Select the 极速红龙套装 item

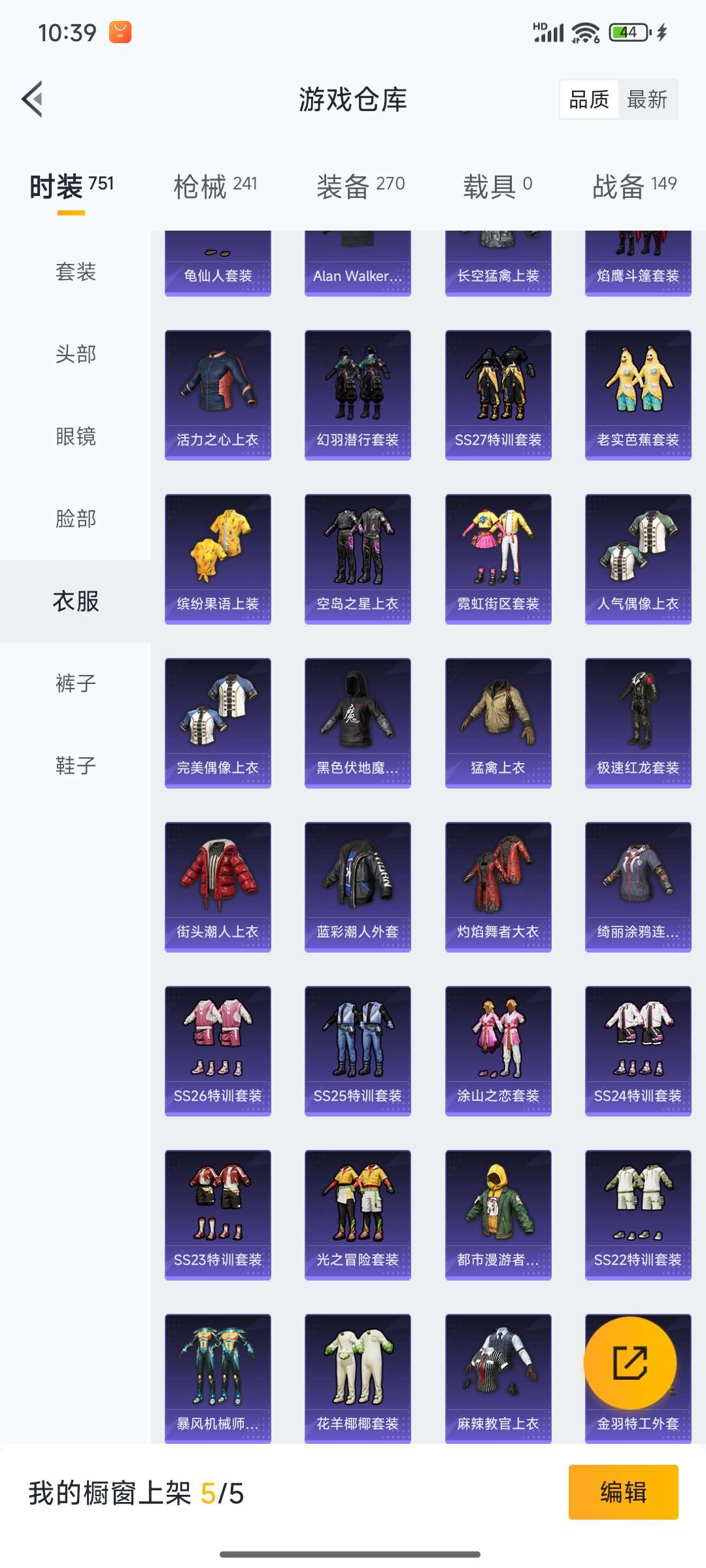pyautogui.click(x=637, y=719)
